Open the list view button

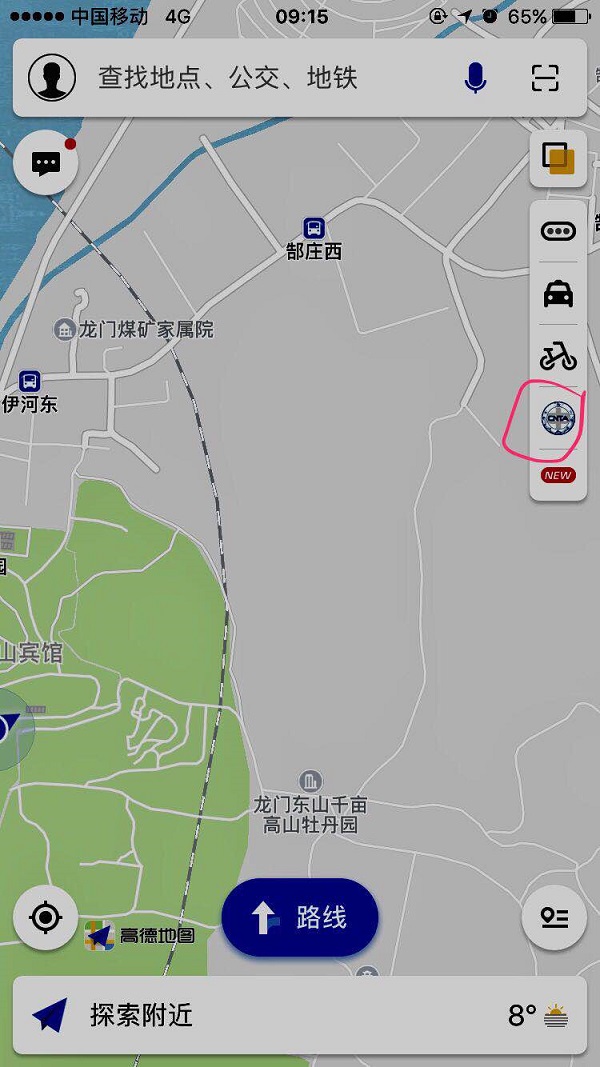click(x=554, y=917)
